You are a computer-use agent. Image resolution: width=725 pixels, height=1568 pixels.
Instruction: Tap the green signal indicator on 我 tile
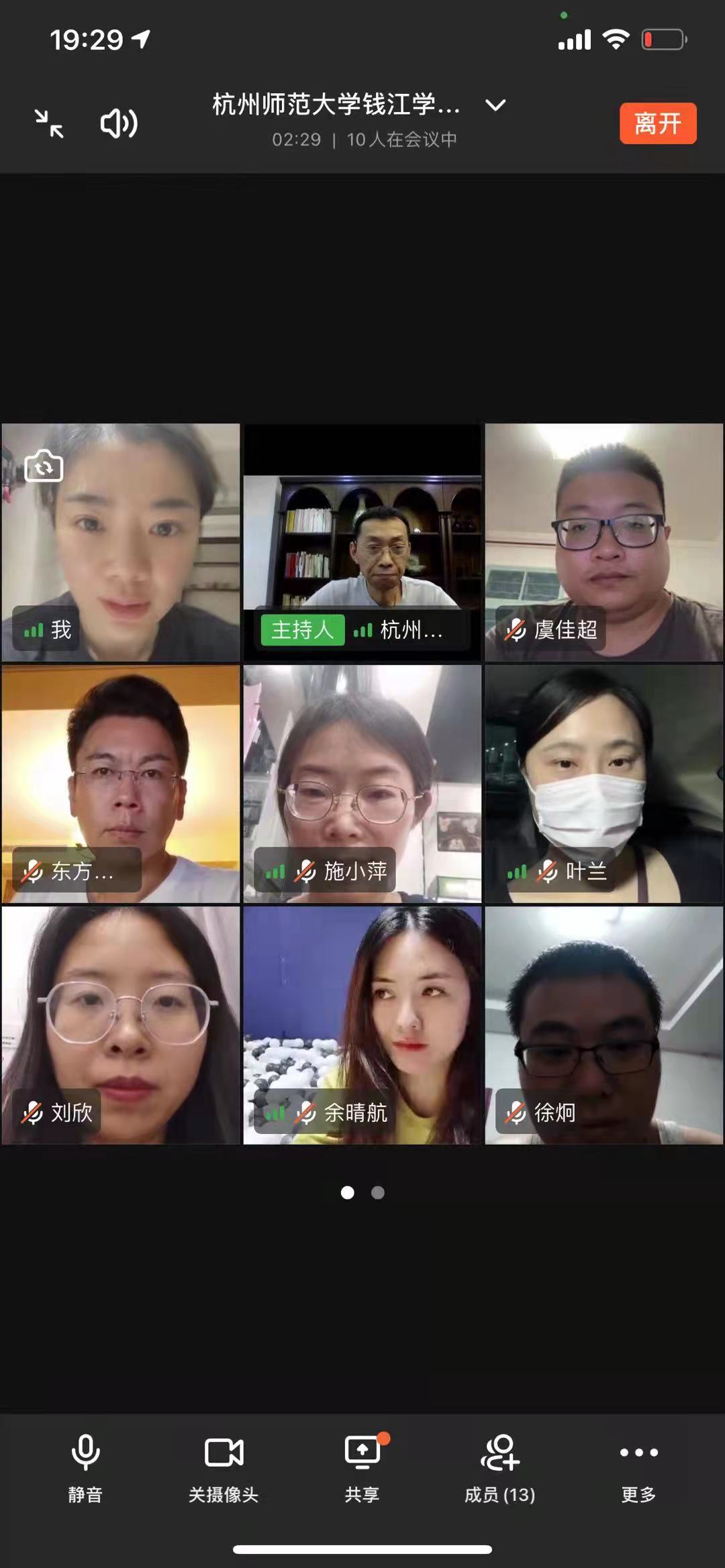[x=32, y=631]
